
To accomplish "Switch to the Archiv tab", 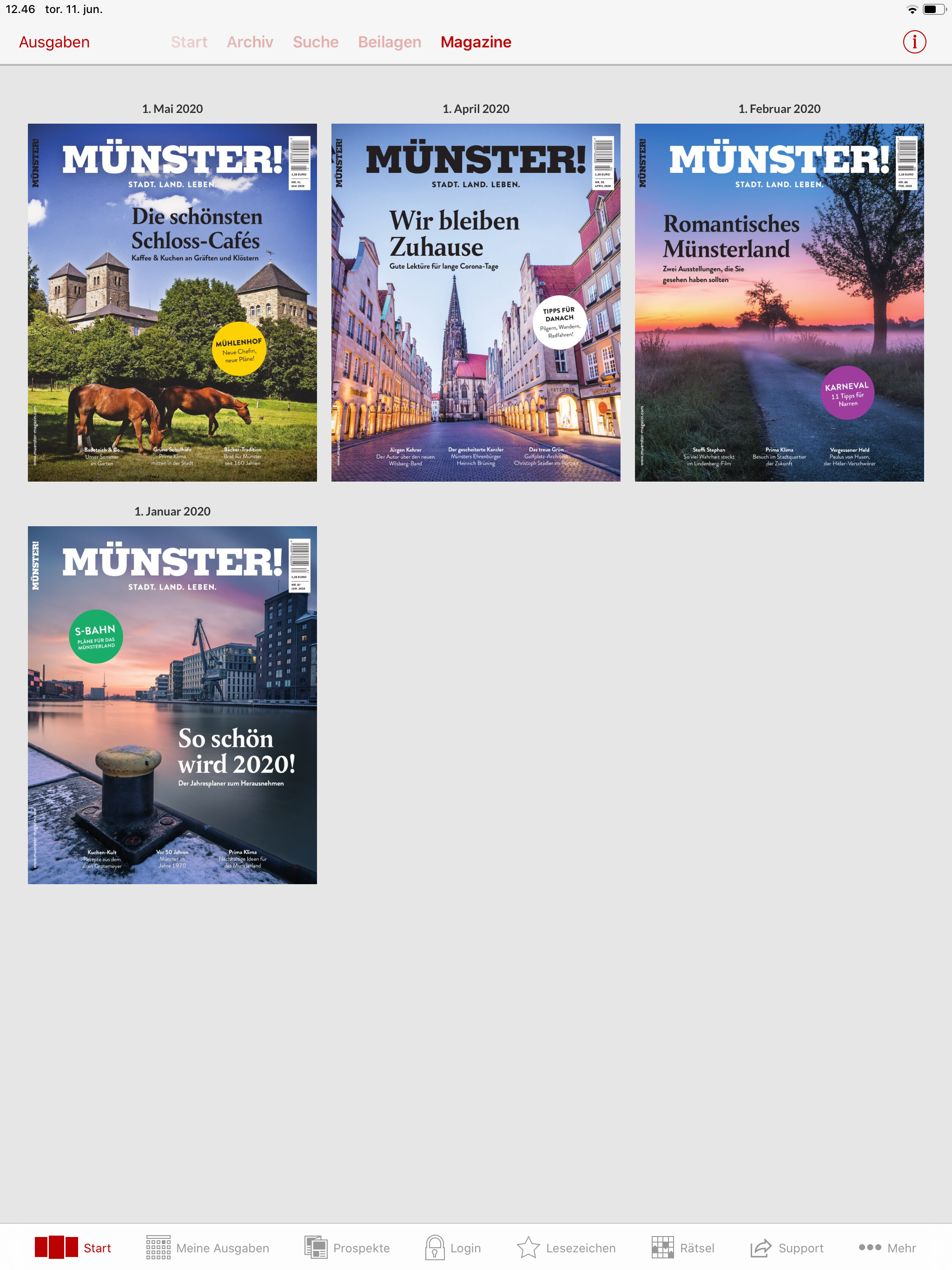I will 250,41.
